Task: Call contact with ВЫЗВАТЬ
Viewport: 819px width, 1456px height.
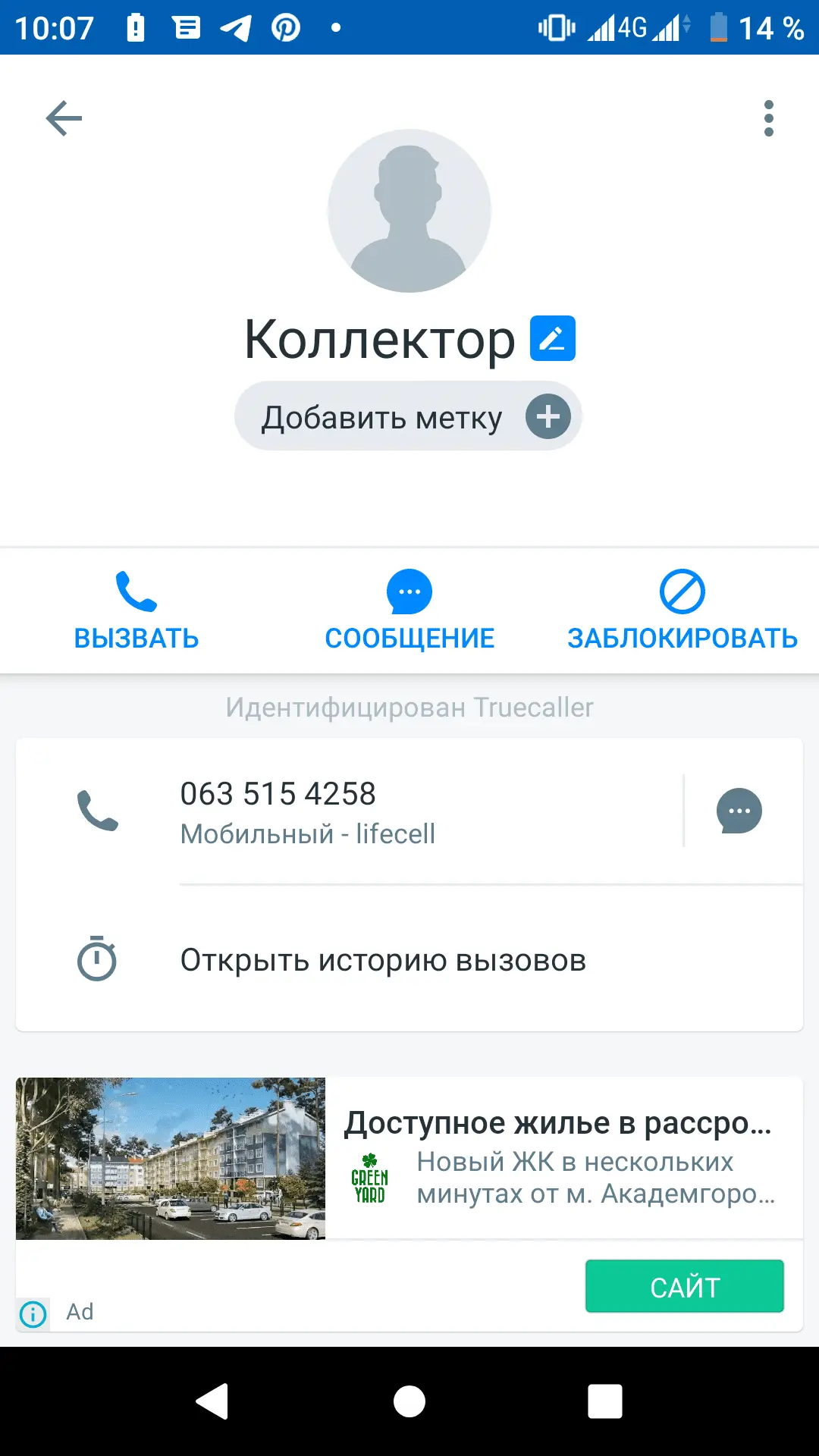Action: coord(136,611)
